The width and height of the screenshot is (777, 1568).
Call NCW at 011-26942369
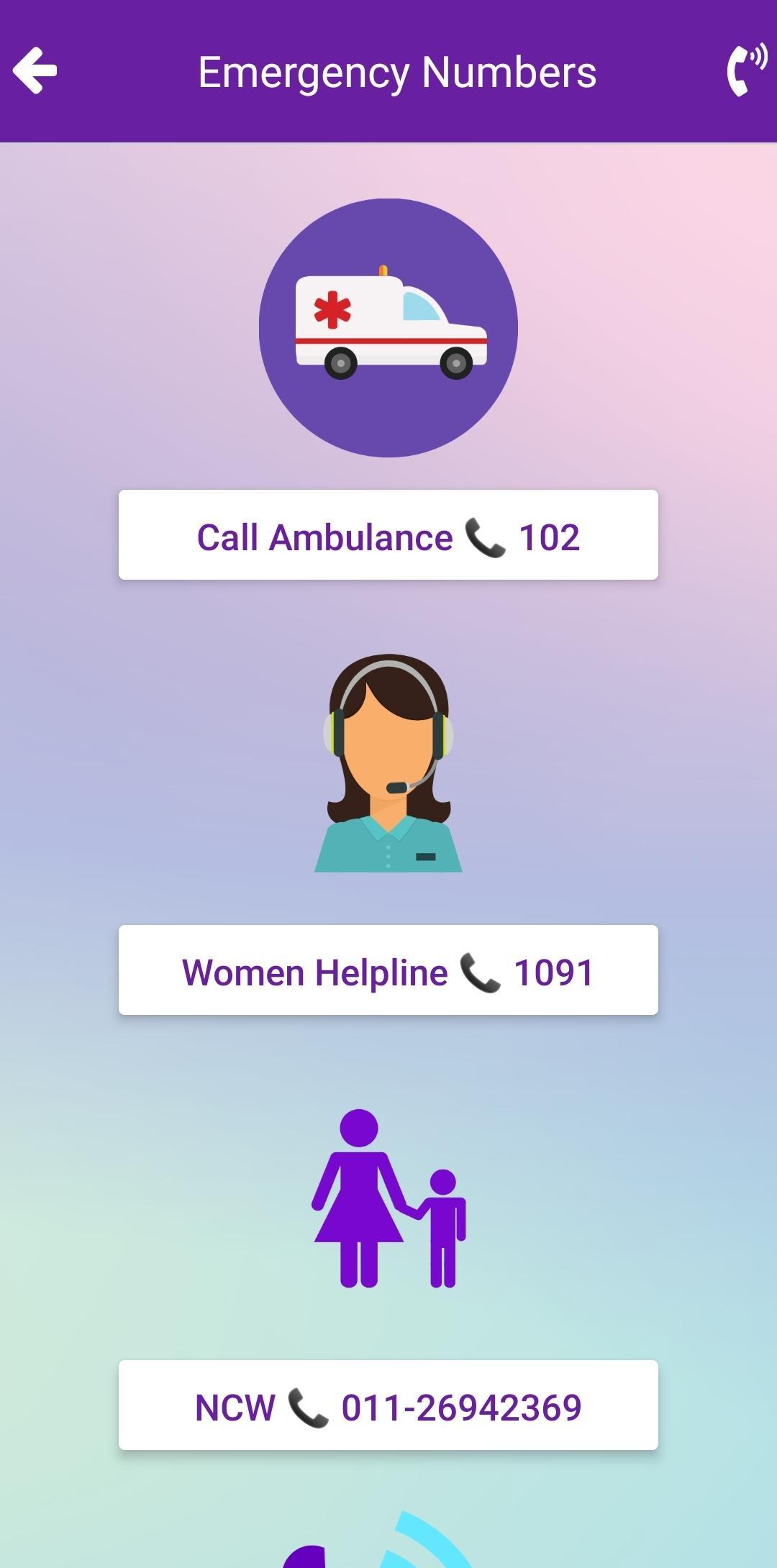point(388,1405)
